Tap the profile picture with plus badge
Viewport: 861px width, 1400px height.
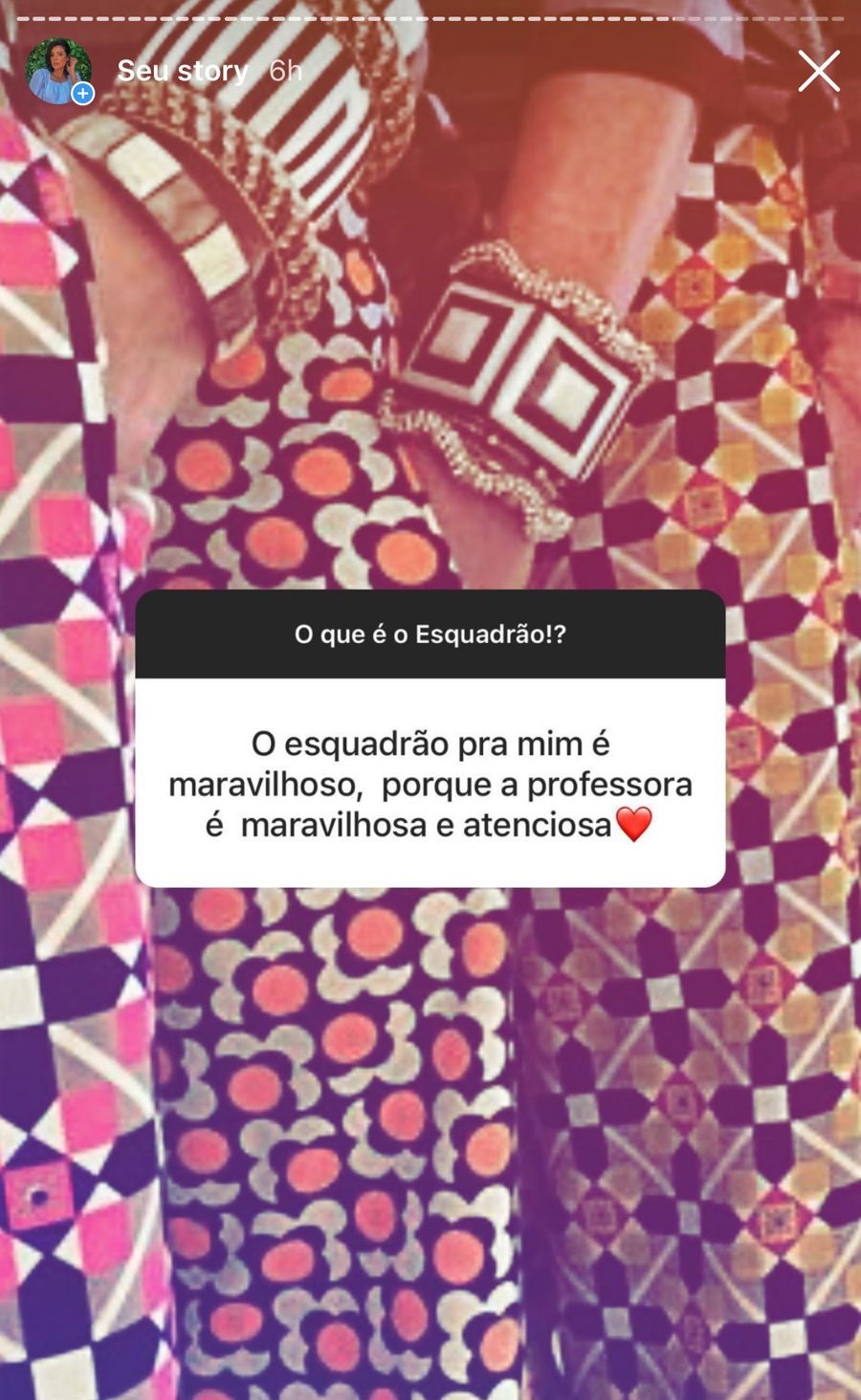pyautogui.click(x=59, y=72)
